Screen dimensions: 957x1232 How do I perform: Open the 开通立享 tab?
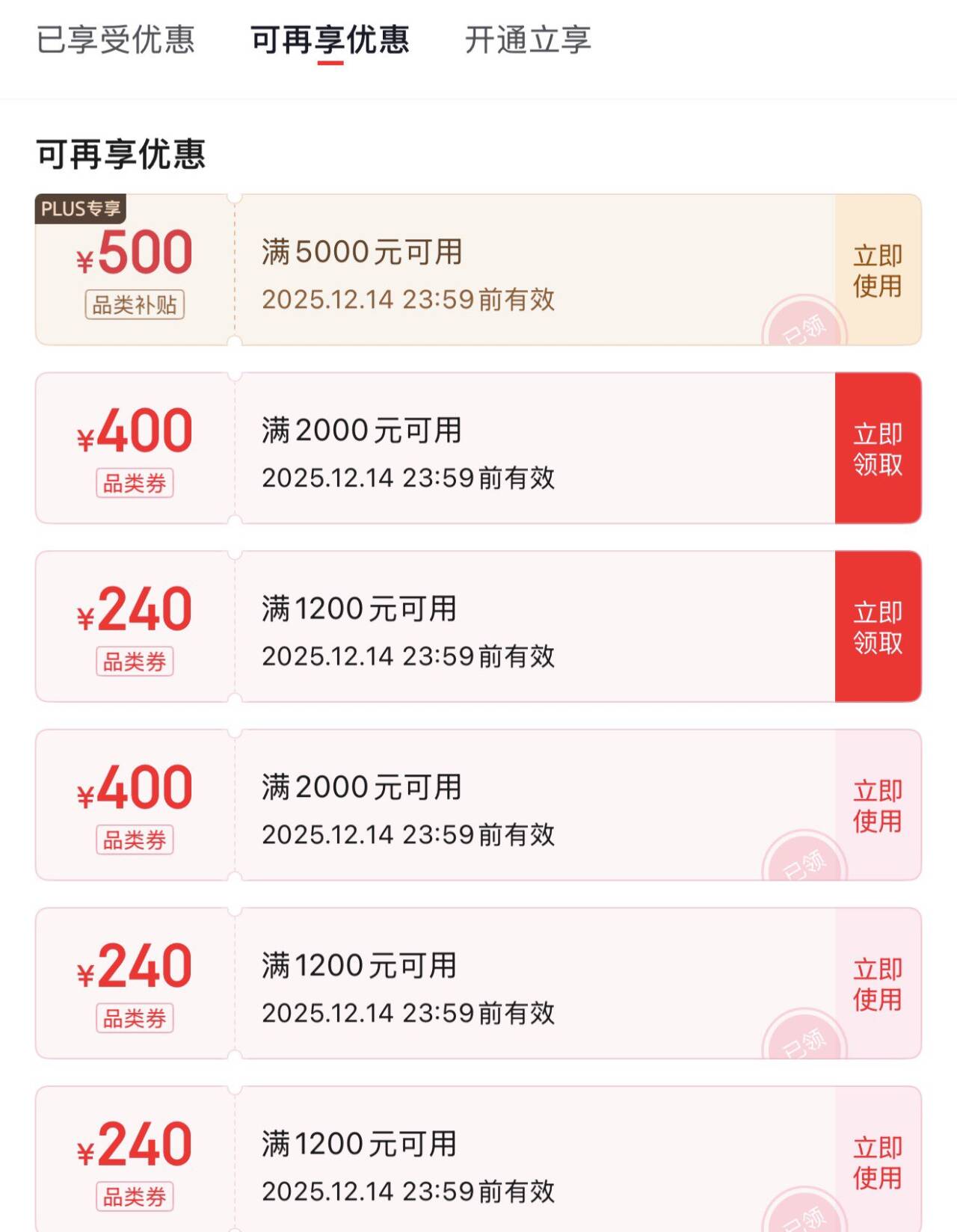tap(528, 40)
